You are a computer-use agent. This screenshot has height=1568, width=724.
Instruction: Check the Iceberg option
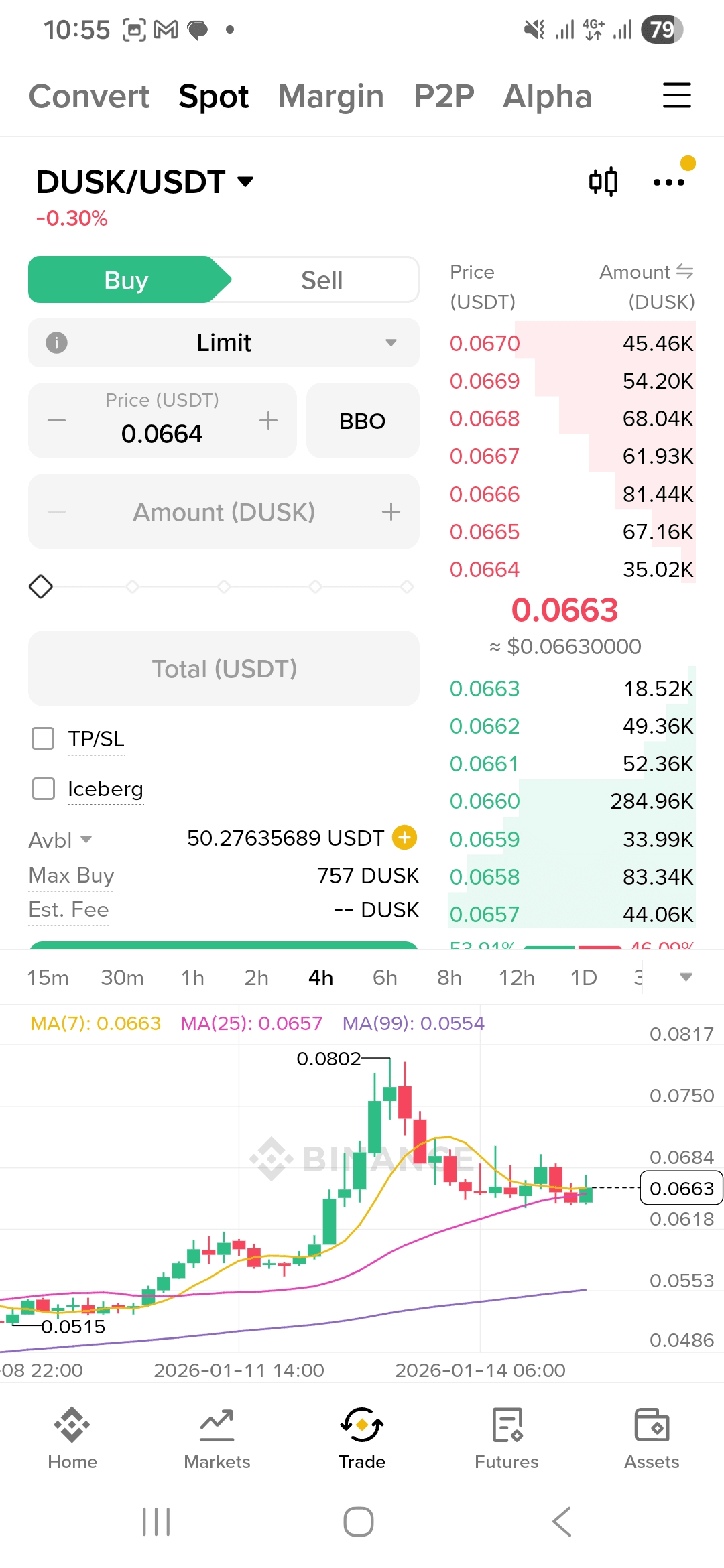44,789
